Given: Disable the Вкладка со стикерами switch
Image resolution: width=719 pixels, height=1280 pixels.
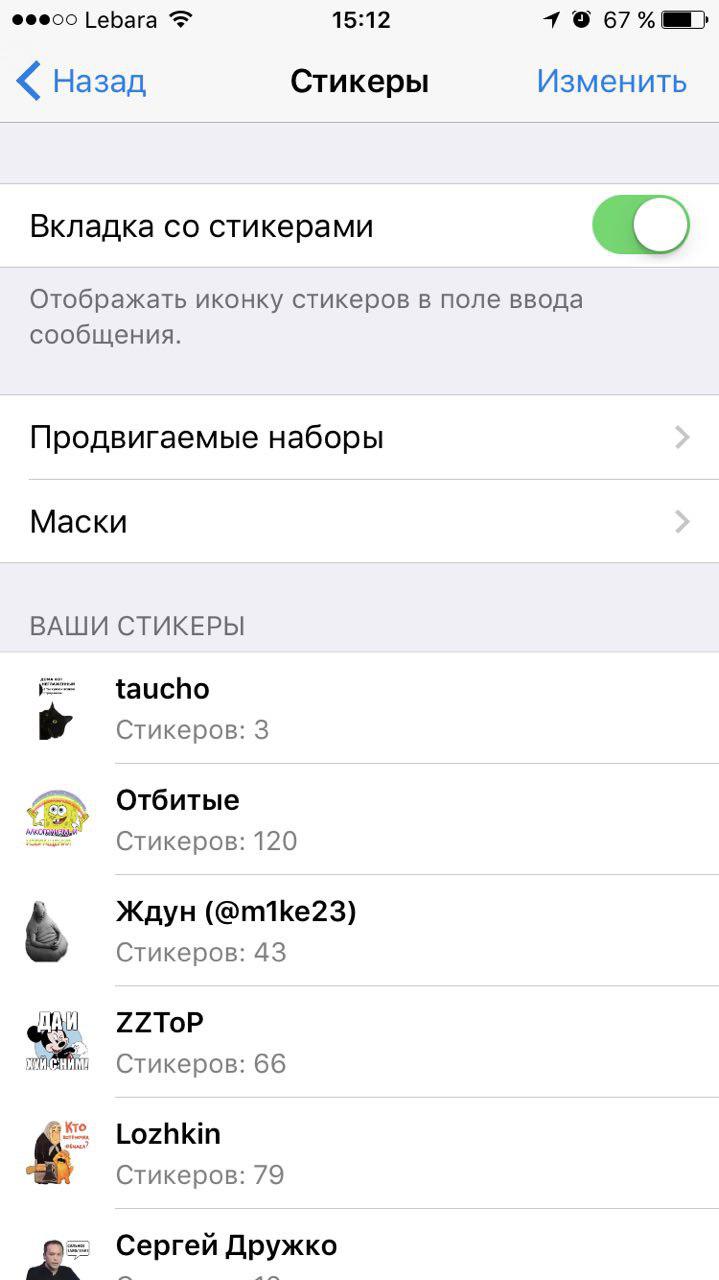Looking at the screenshot, I should click(641, 225).
